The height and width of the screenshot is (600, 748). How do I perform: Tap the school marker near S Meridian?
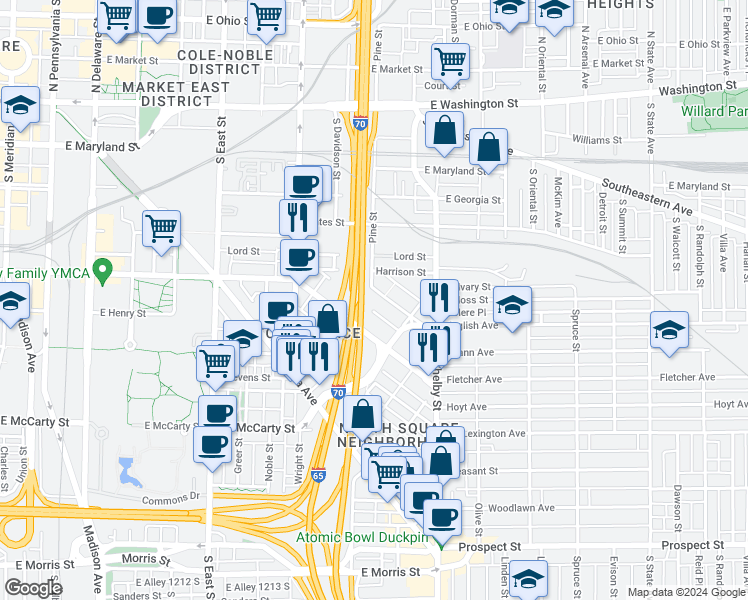19,105
